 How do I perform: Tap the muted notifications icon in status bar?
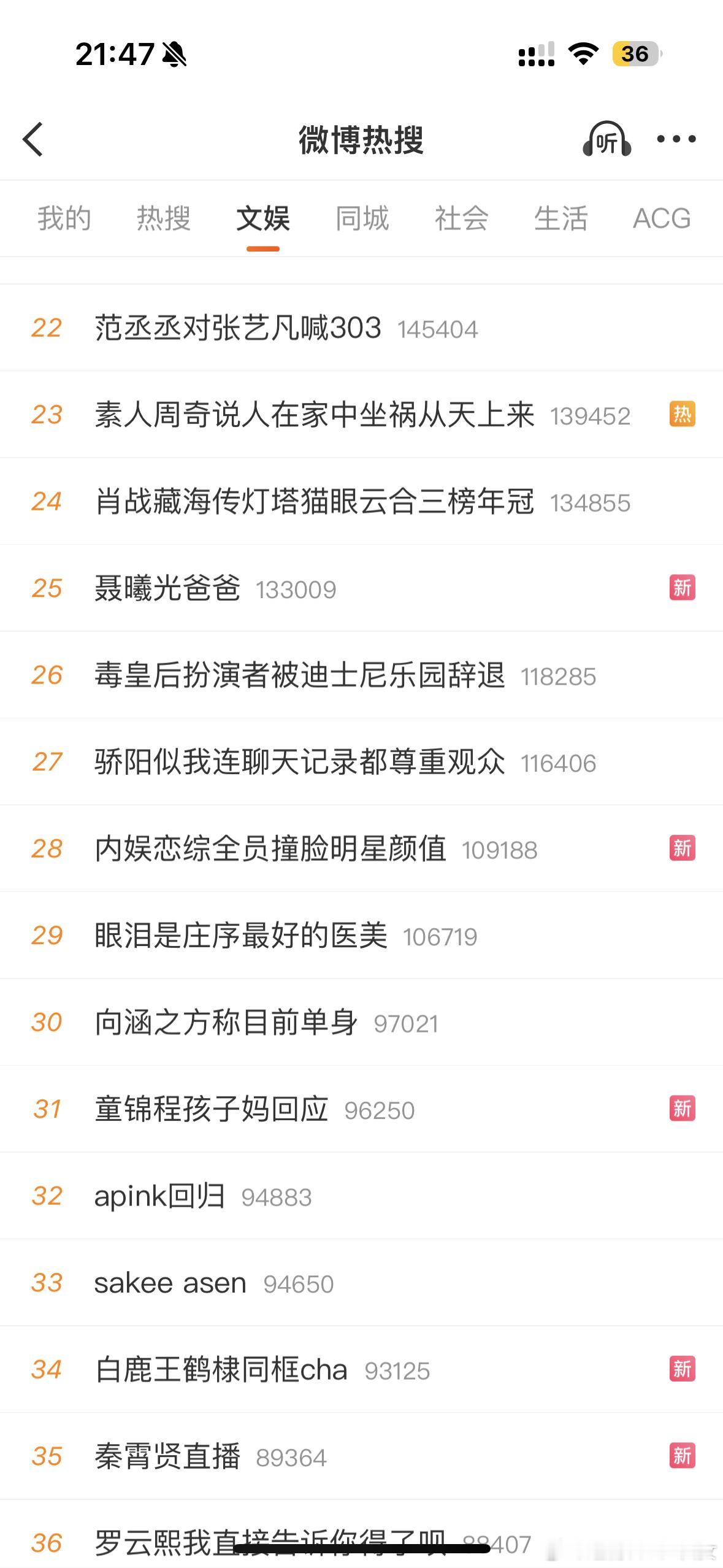175,55
